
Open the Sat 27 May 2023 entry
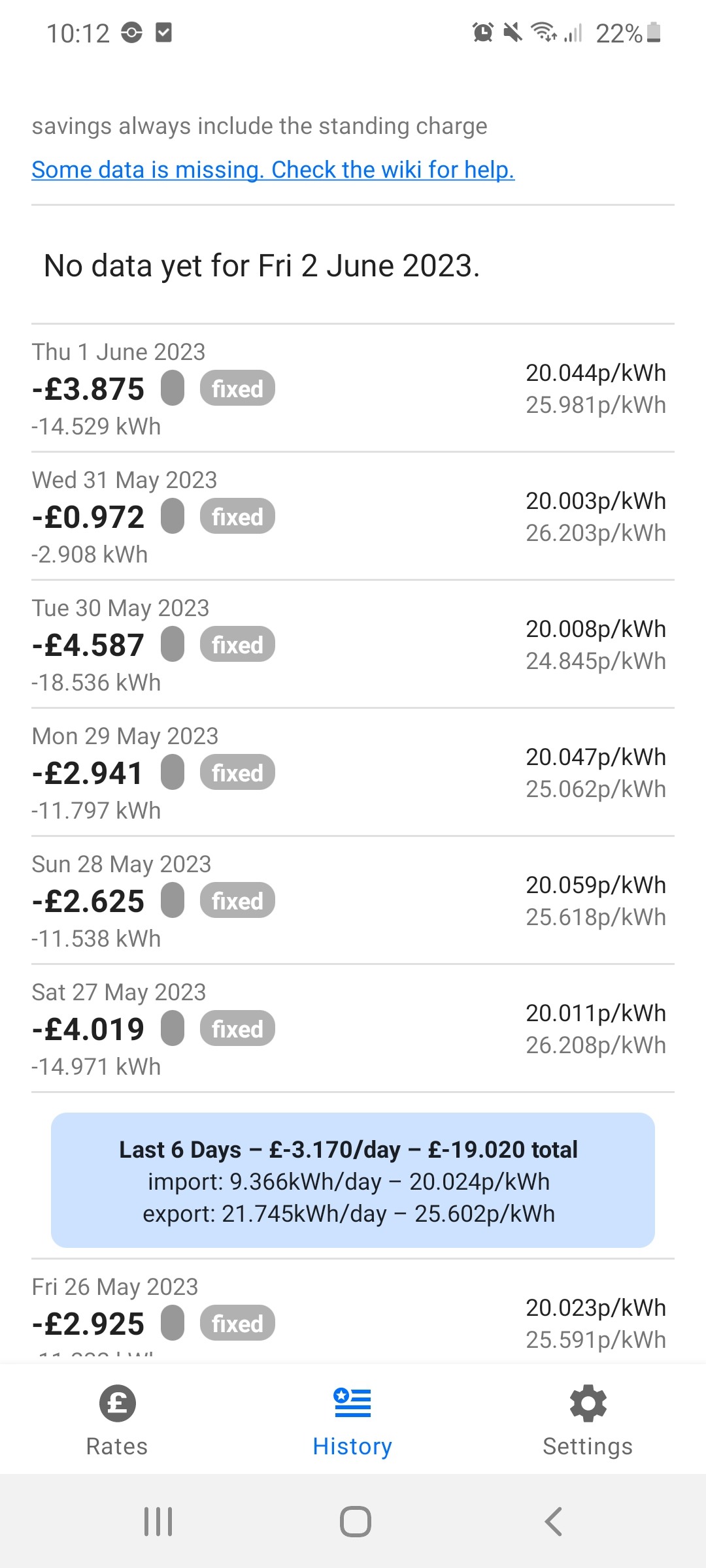click(x=353, y=1028)
